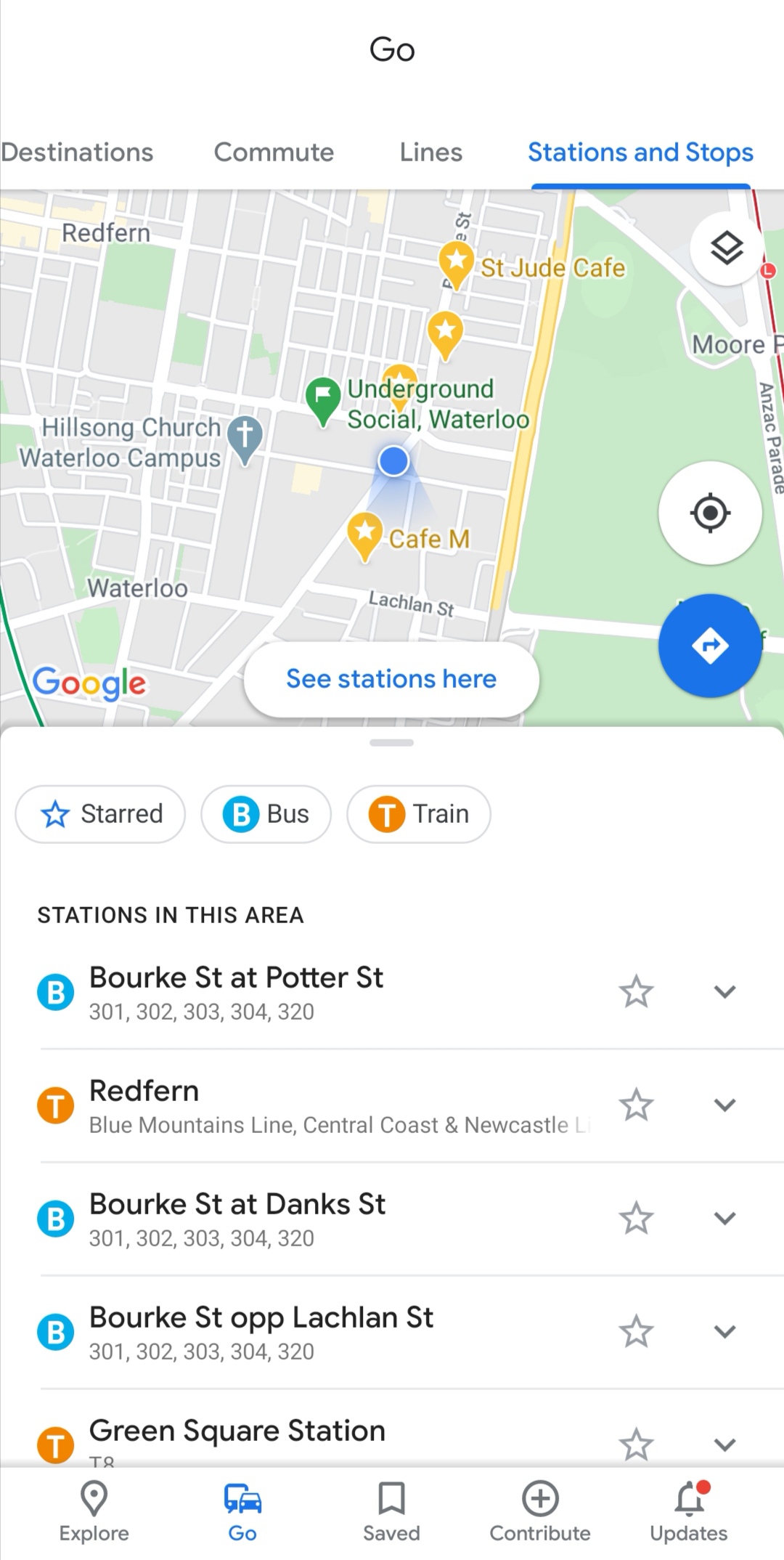The image size is (784, 1560).
Task: Tap the blue directions button
Action: (710, 646)
